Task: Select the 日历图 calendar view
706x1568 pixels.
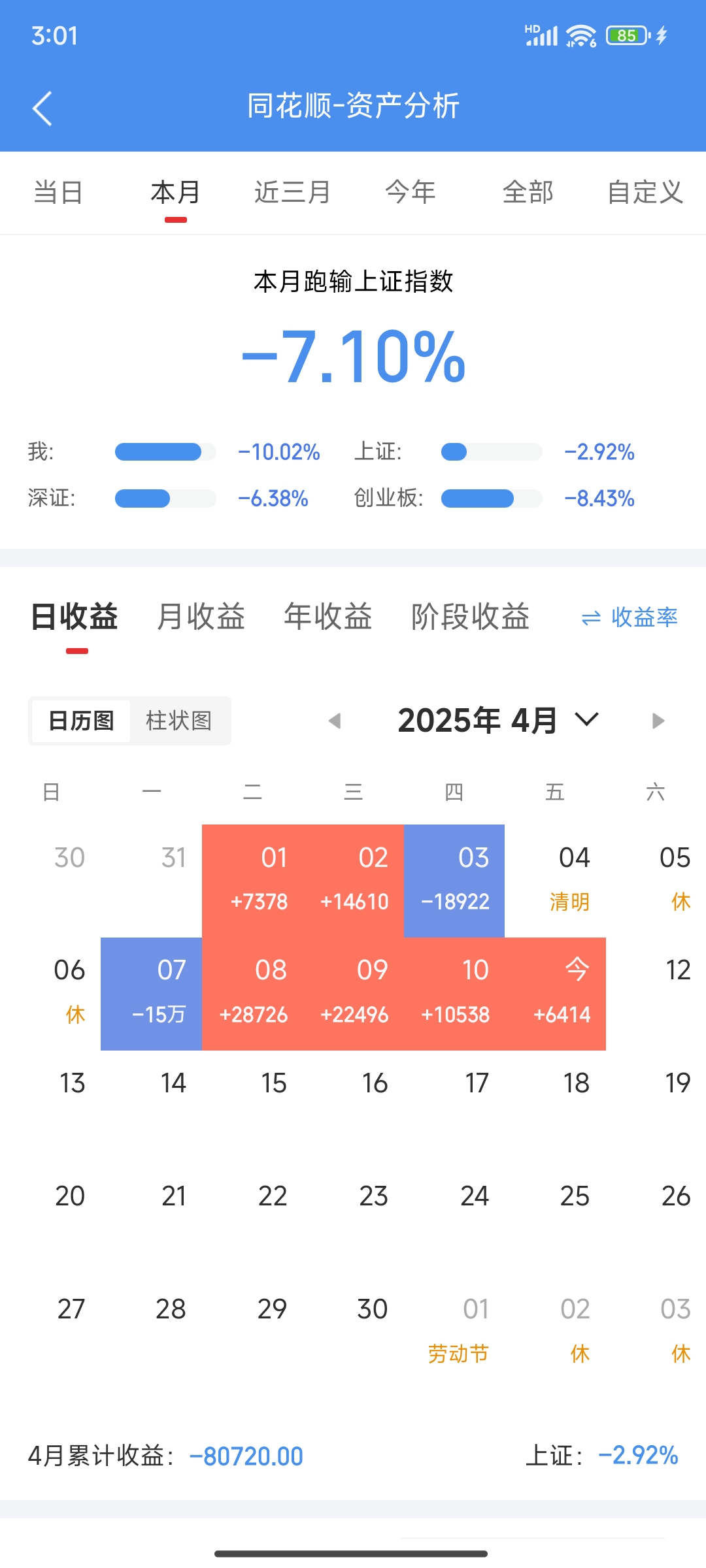Action: (80, 721)
